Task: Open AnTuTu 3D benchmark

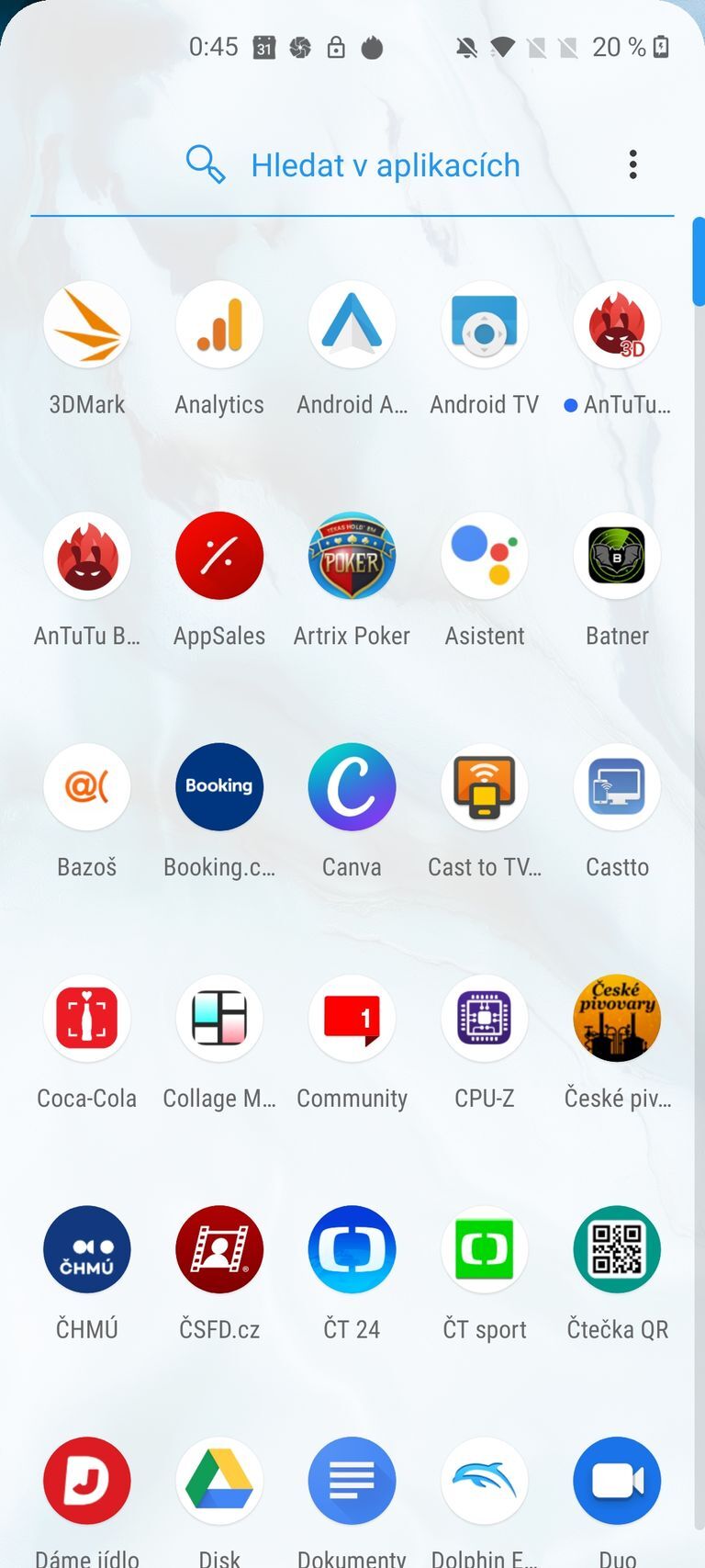Action: 616,324
